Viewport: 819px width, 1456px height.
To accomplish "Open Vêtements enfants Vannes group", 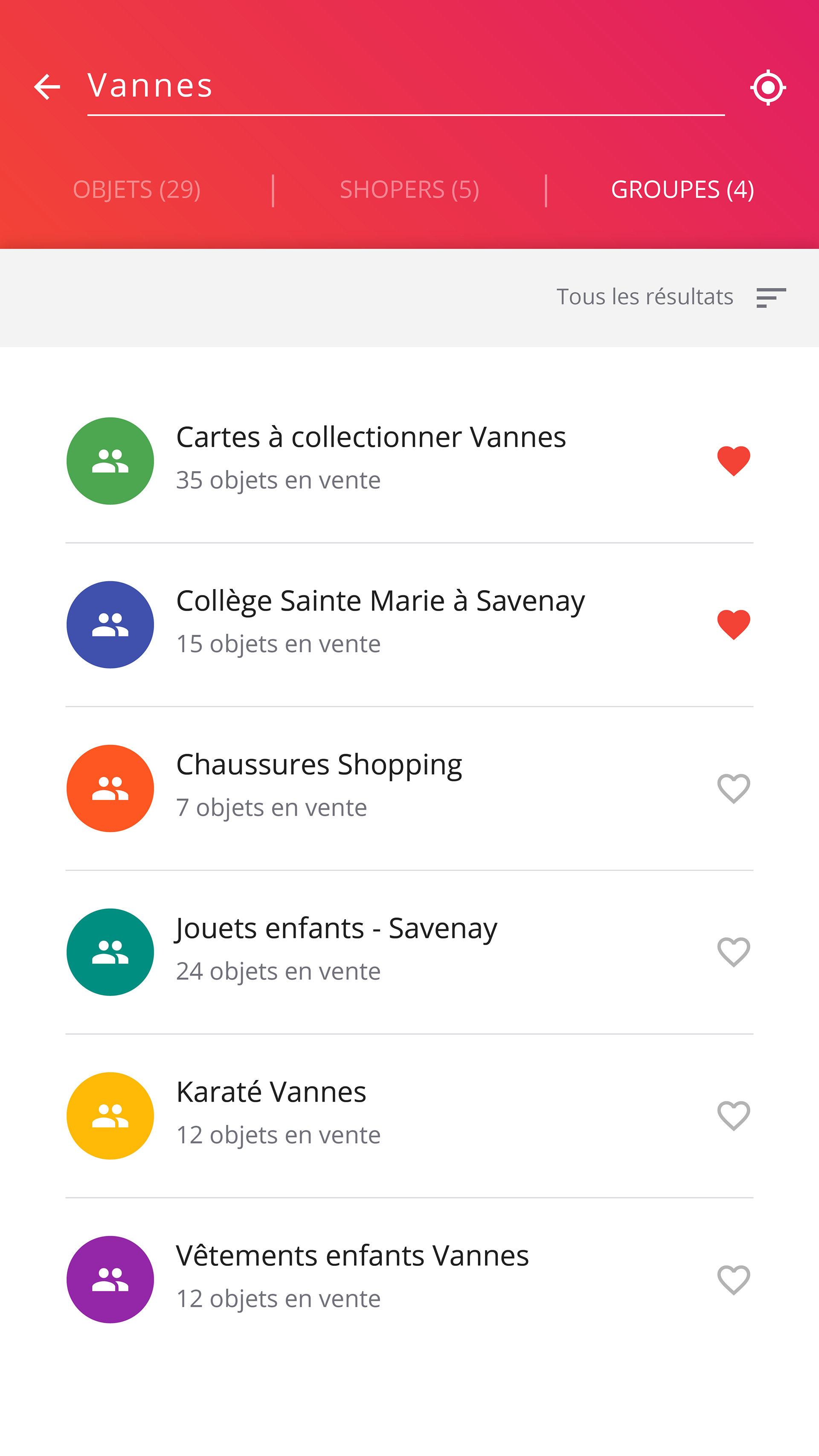I will coord(409,1279).
